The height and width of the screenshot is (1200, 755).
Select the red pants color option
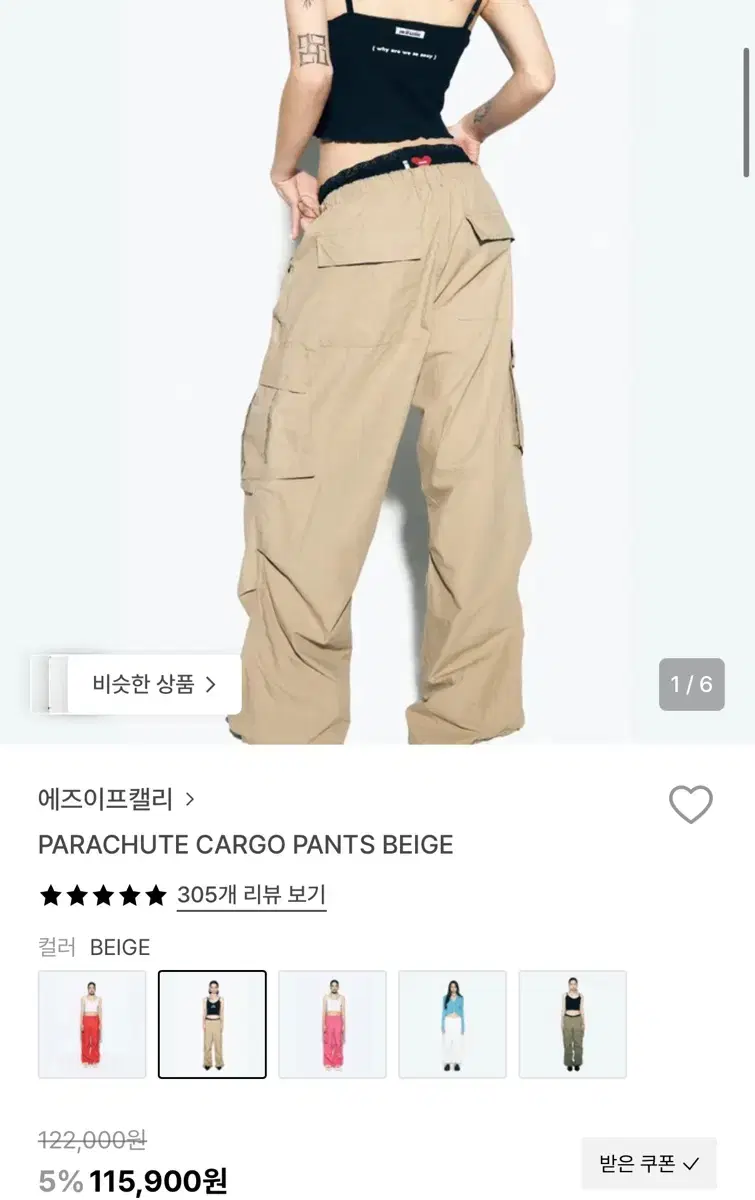coord(92,1025)
